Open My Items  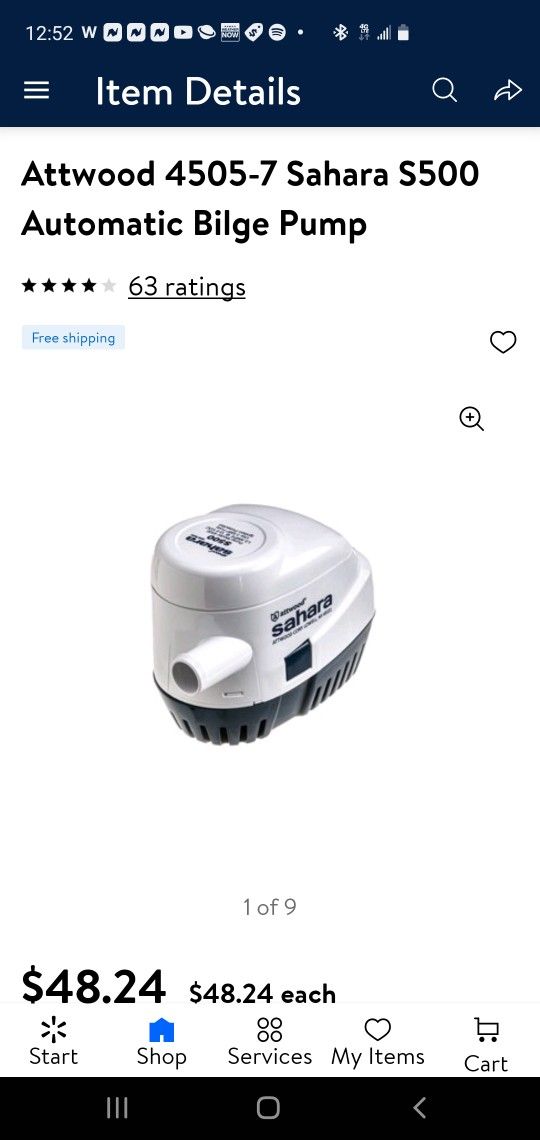click(378, 1042)
